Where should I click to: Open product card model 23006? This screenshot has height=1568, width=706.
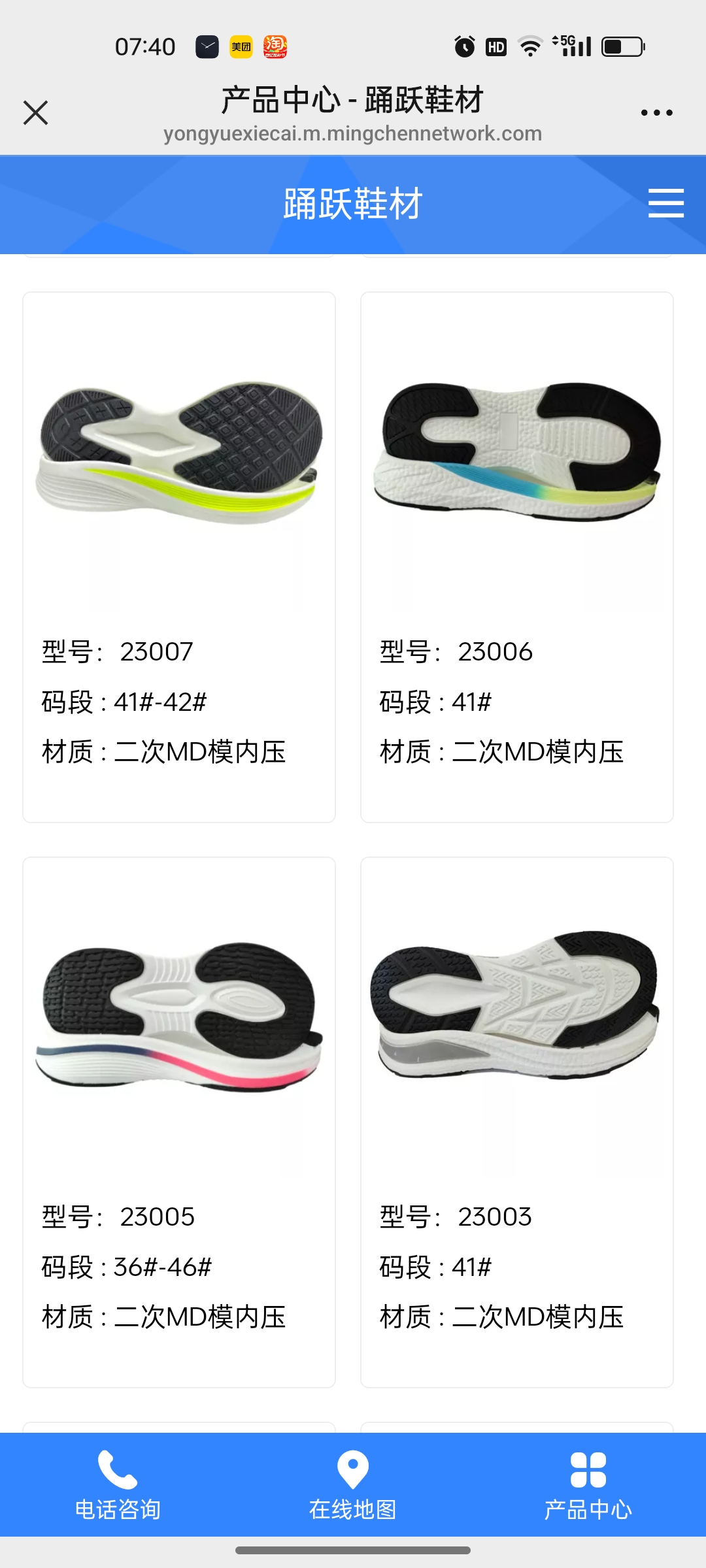(516, 556)
